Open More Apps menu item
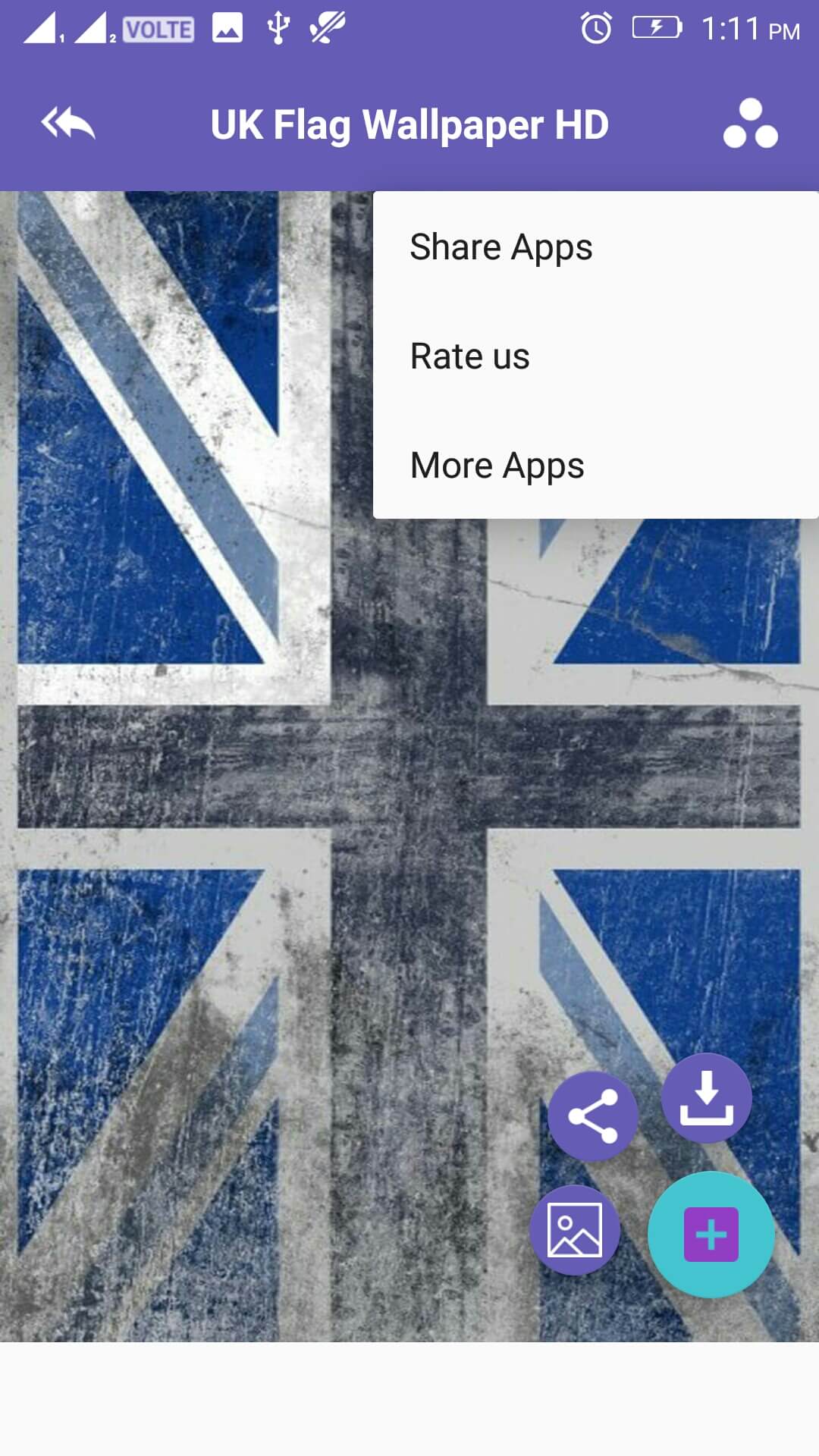This screenshot has height=1456, width=819. click(x=497, y=466)
